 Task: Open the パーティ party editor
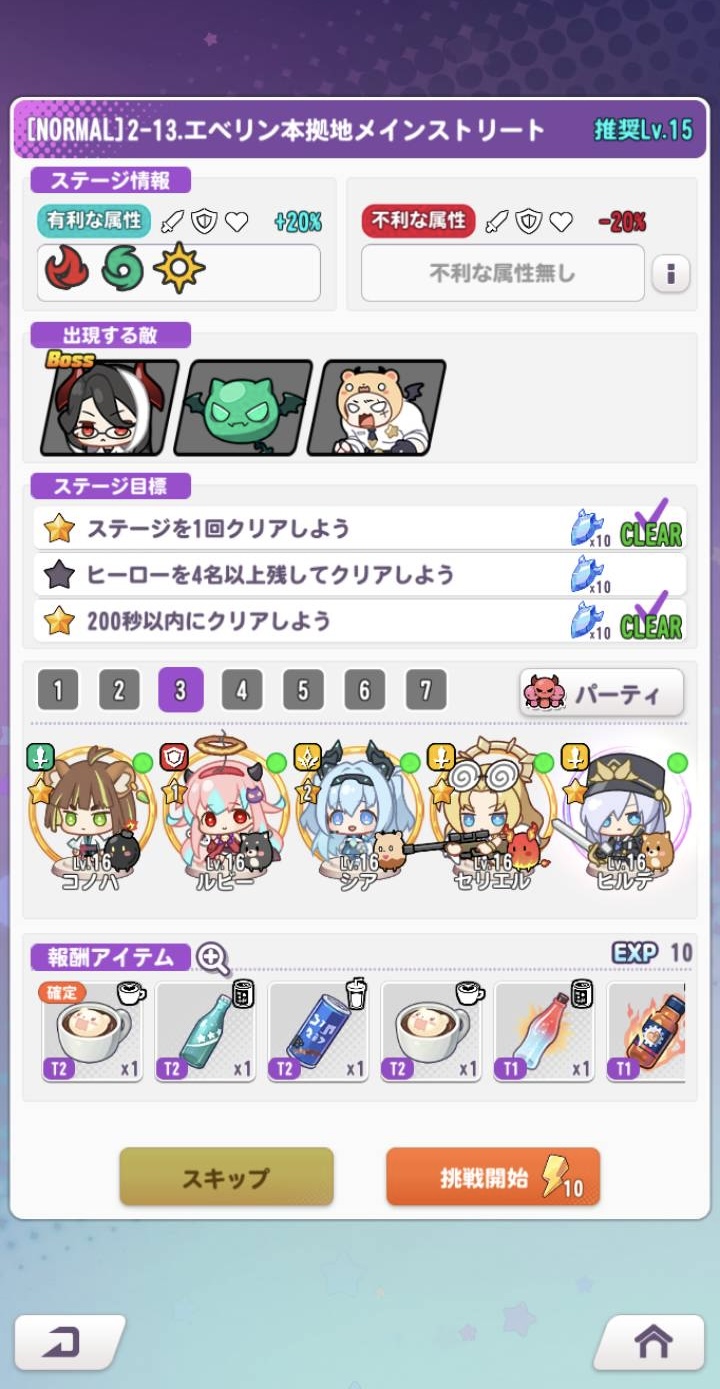(602, 693)
